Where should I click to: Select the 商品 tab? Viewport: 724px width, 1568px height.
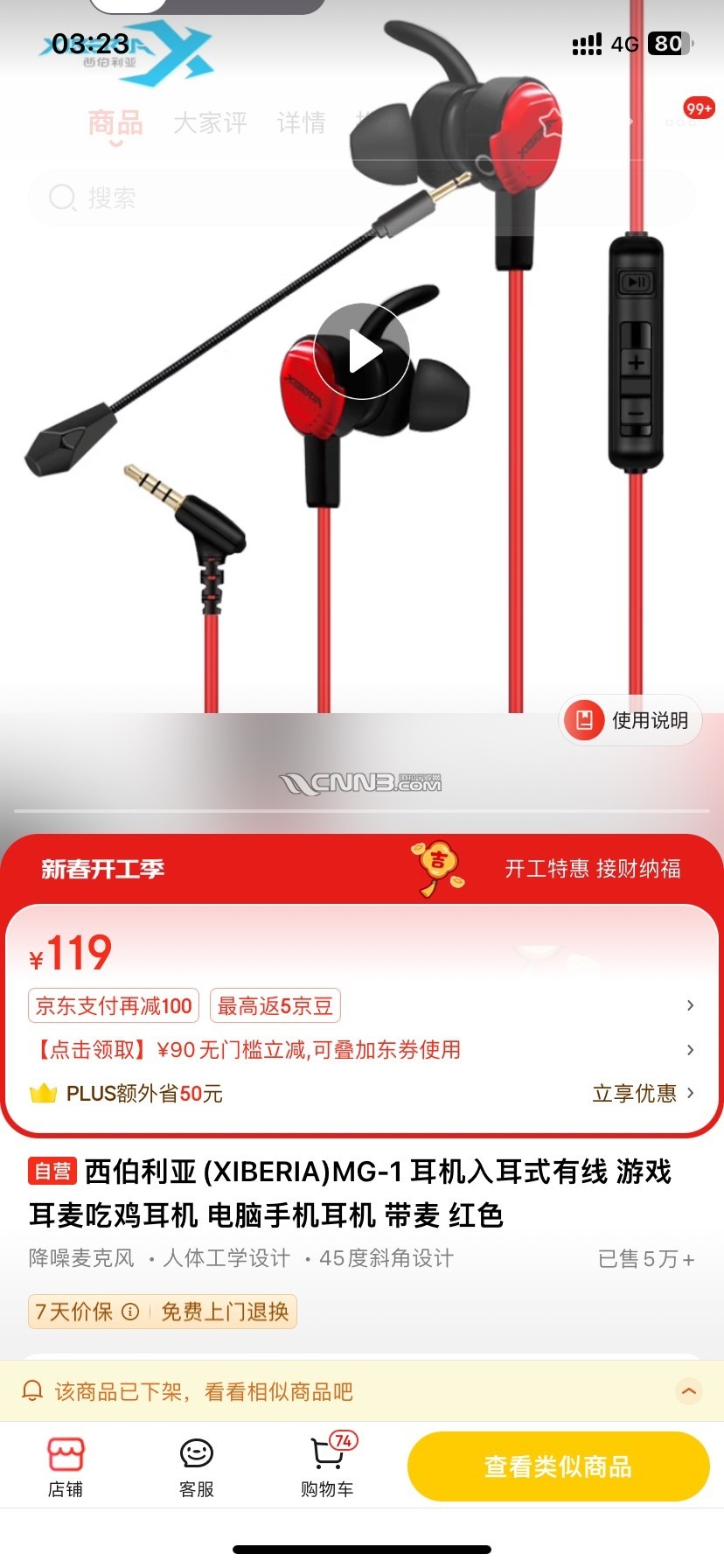(x=115, y=122)
